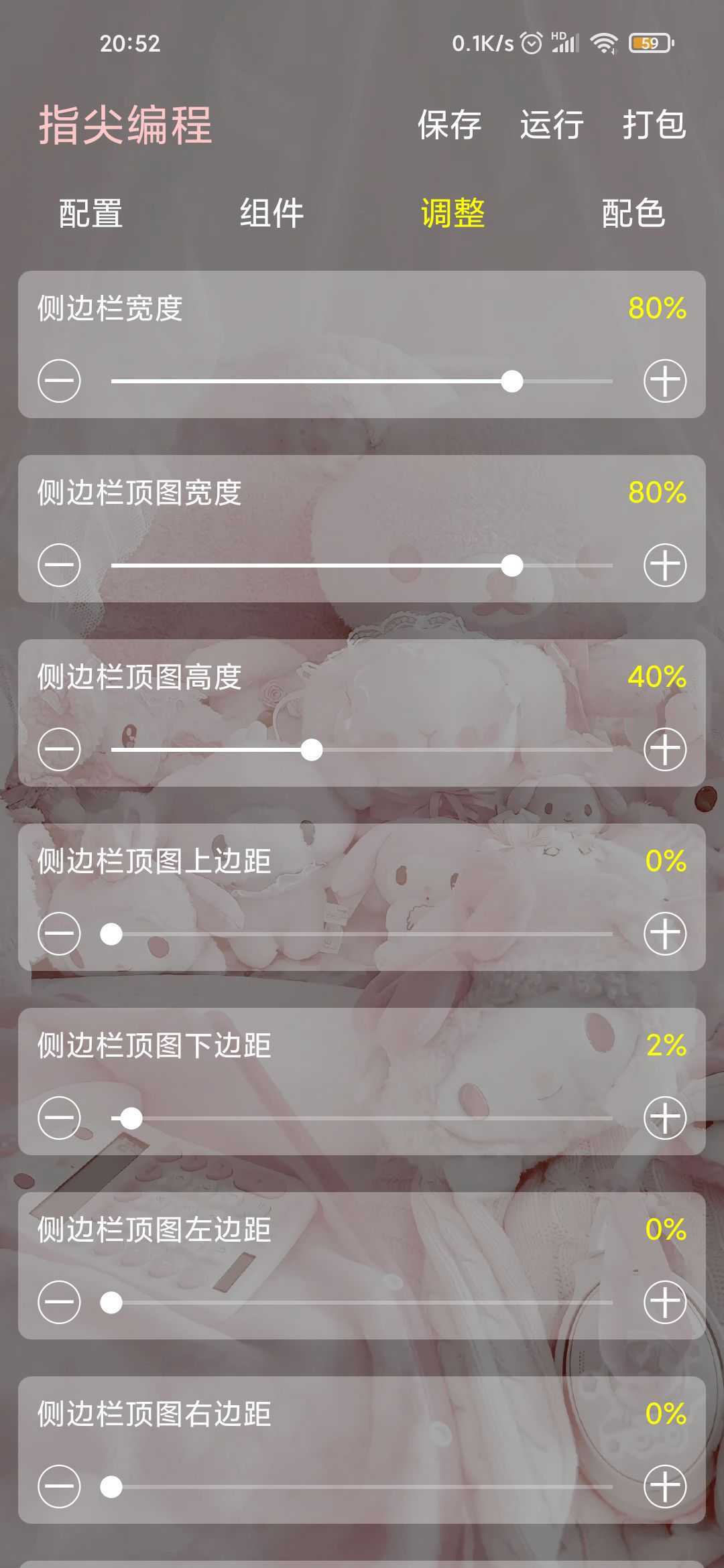Open the 组件 tab
724x1568 pixels.
click(271, 214)
